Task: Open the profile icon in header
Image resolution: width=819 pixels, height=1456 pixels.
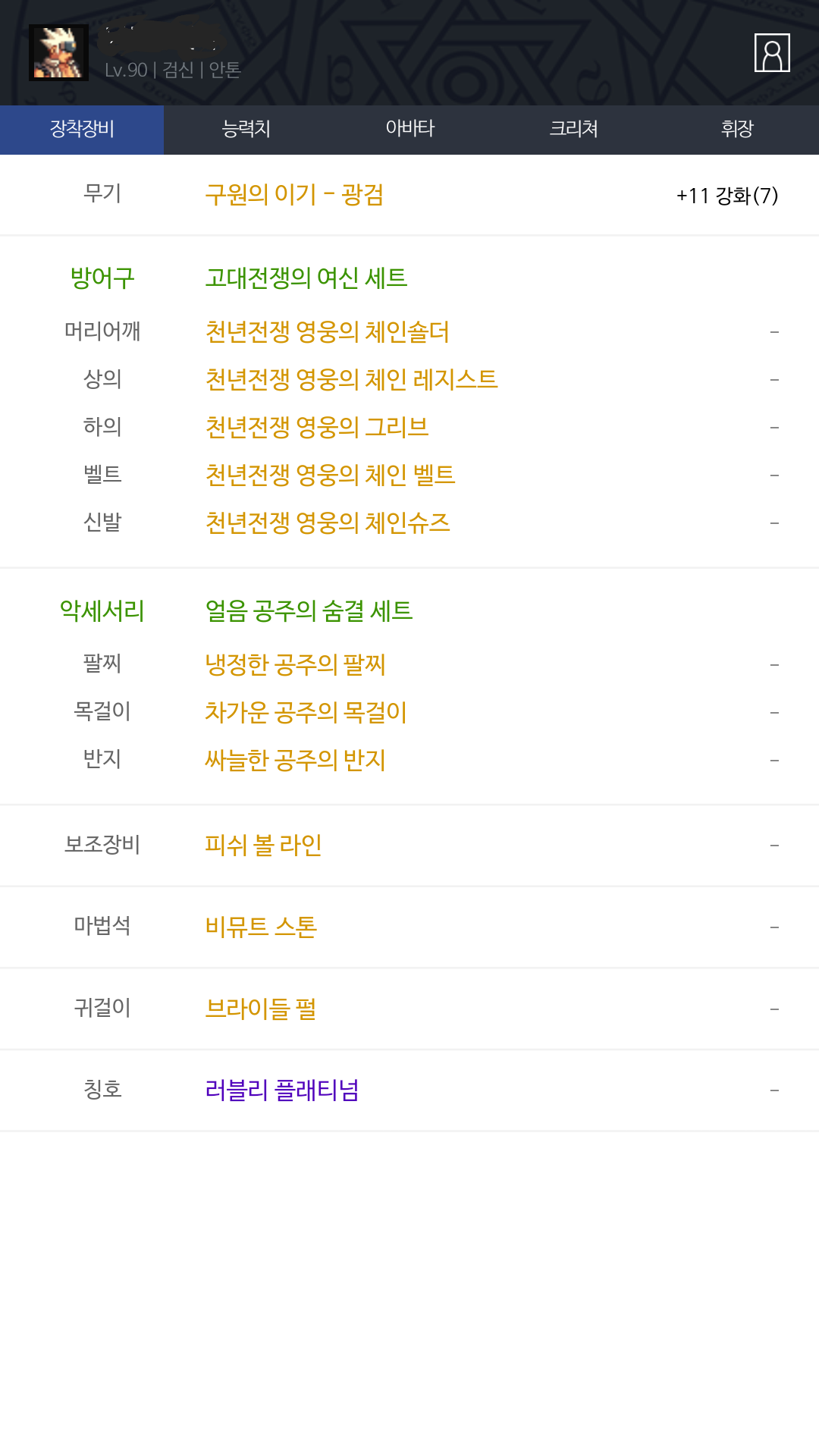Action: coord(772,53)
